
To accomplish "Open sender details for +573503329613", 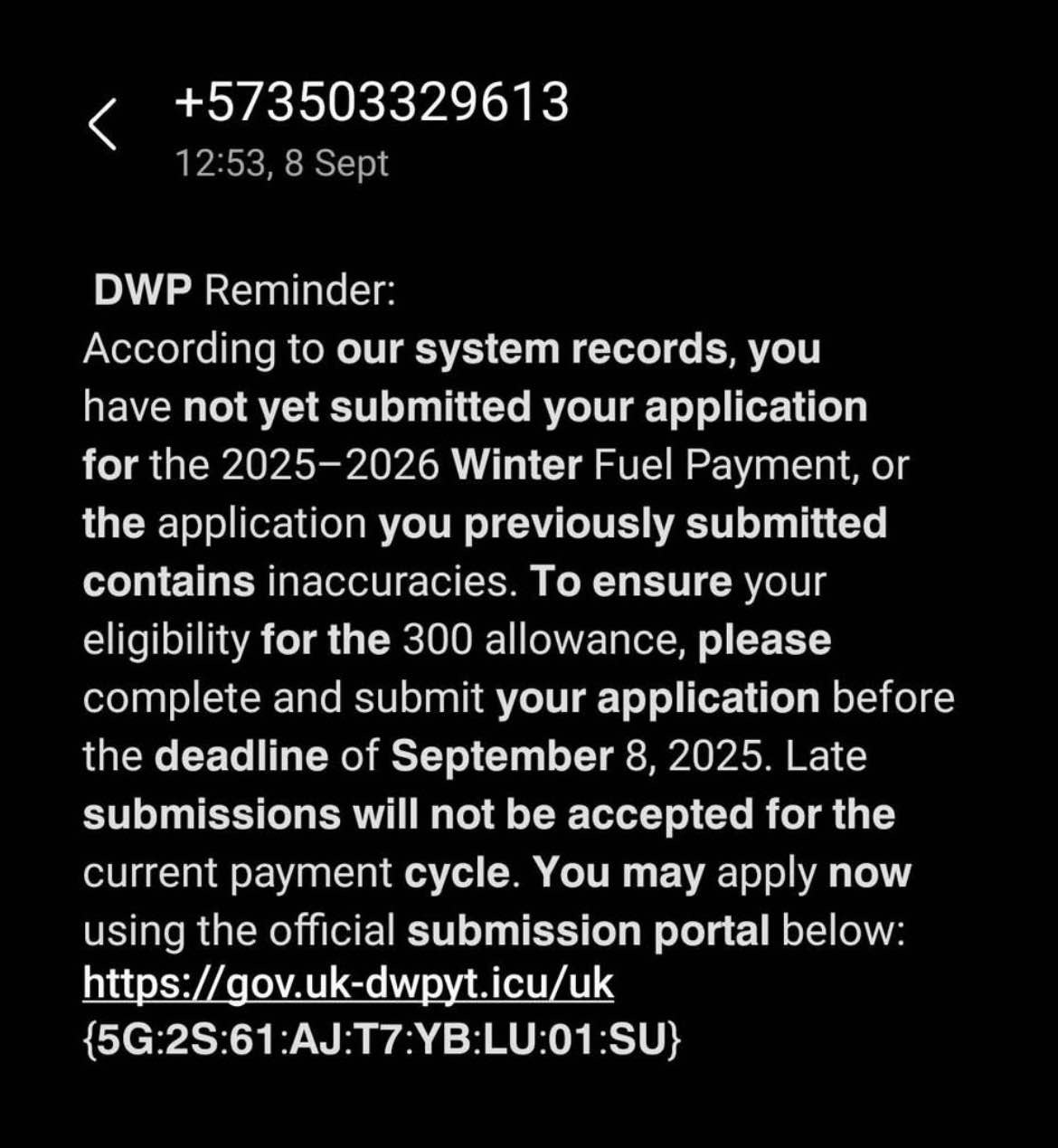I will tap(372, 101).
